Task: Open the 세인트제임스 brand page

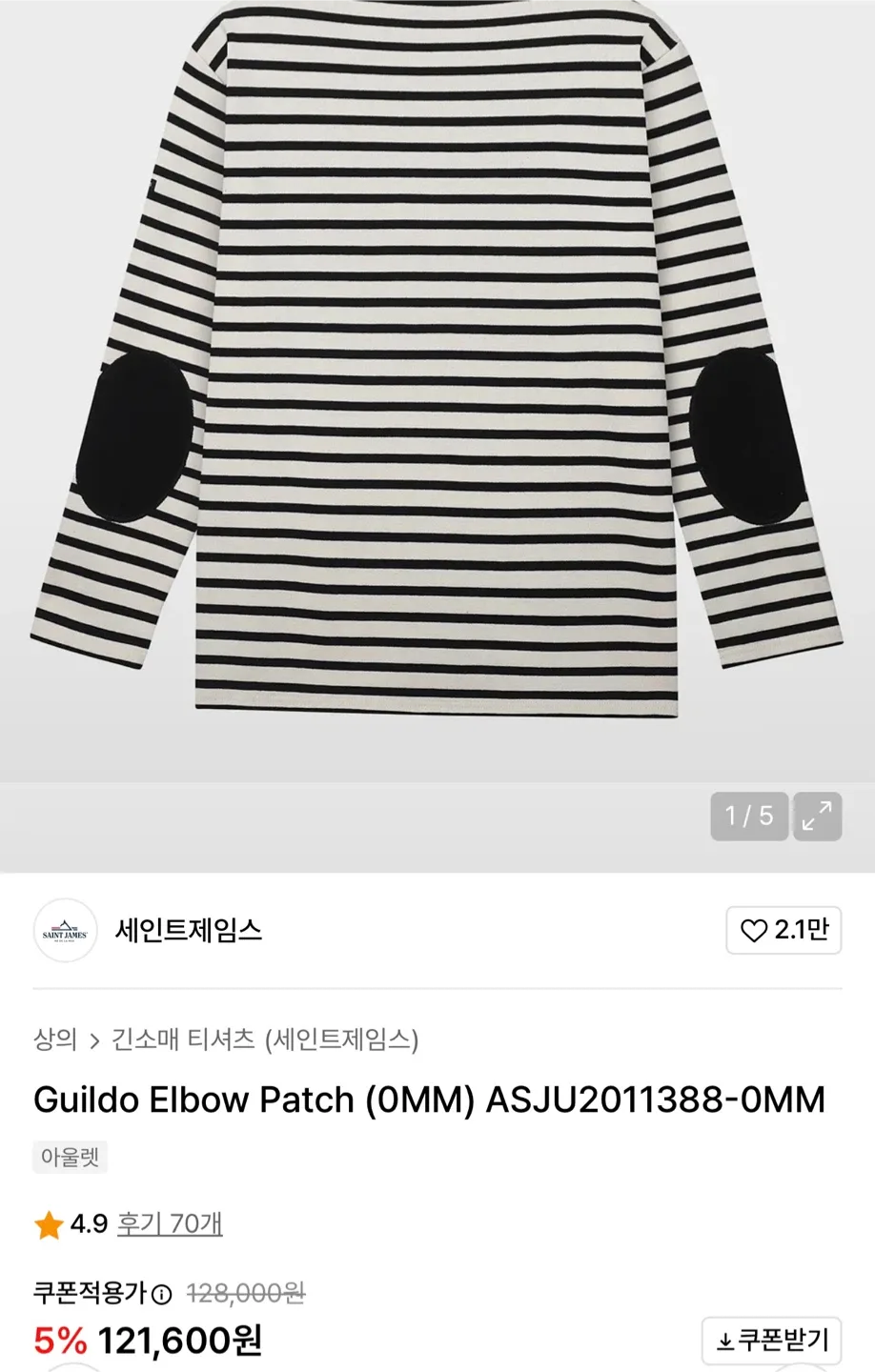Action: (188, 930)
